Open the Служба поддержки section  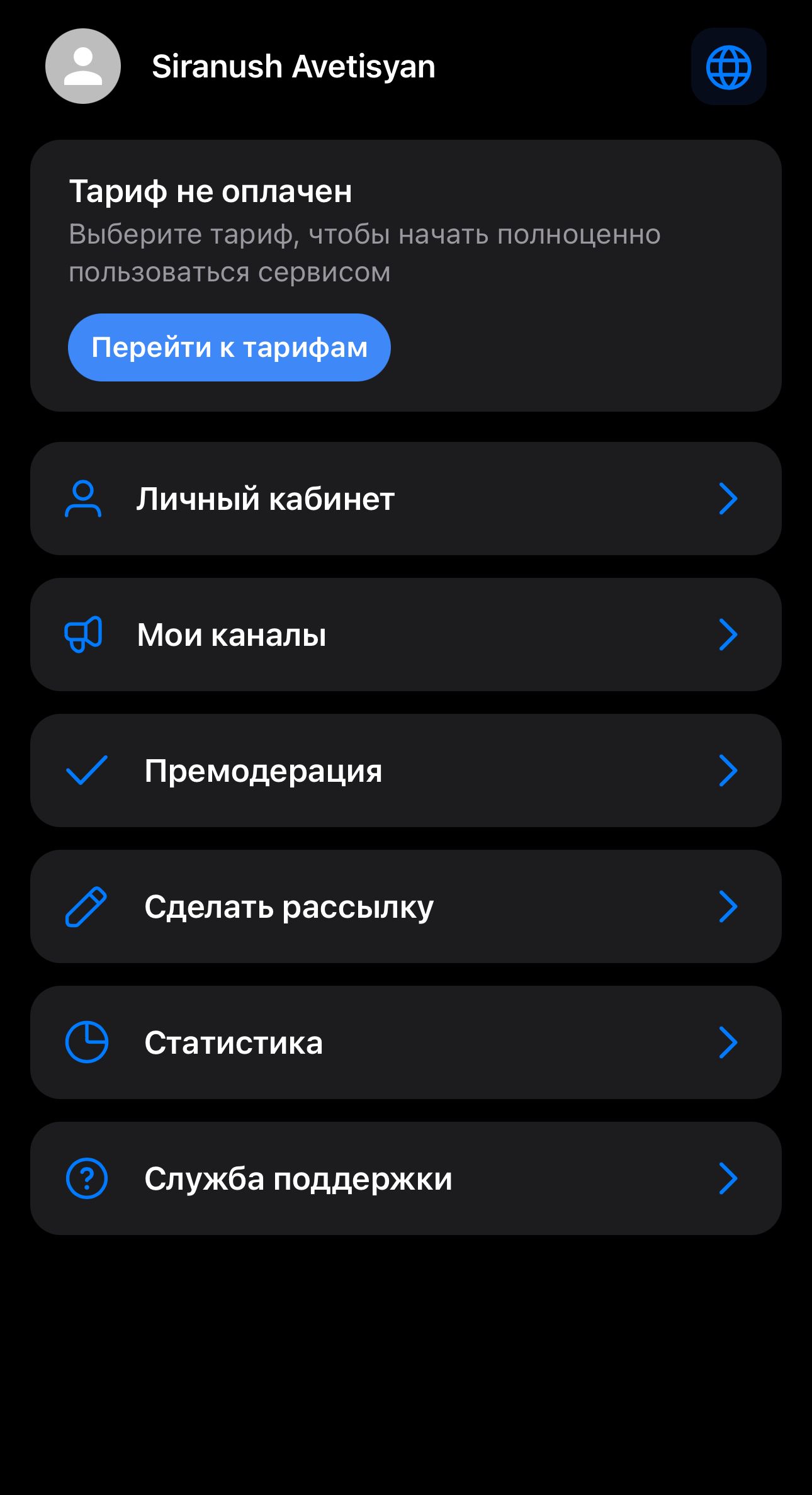click(406, 1179)
